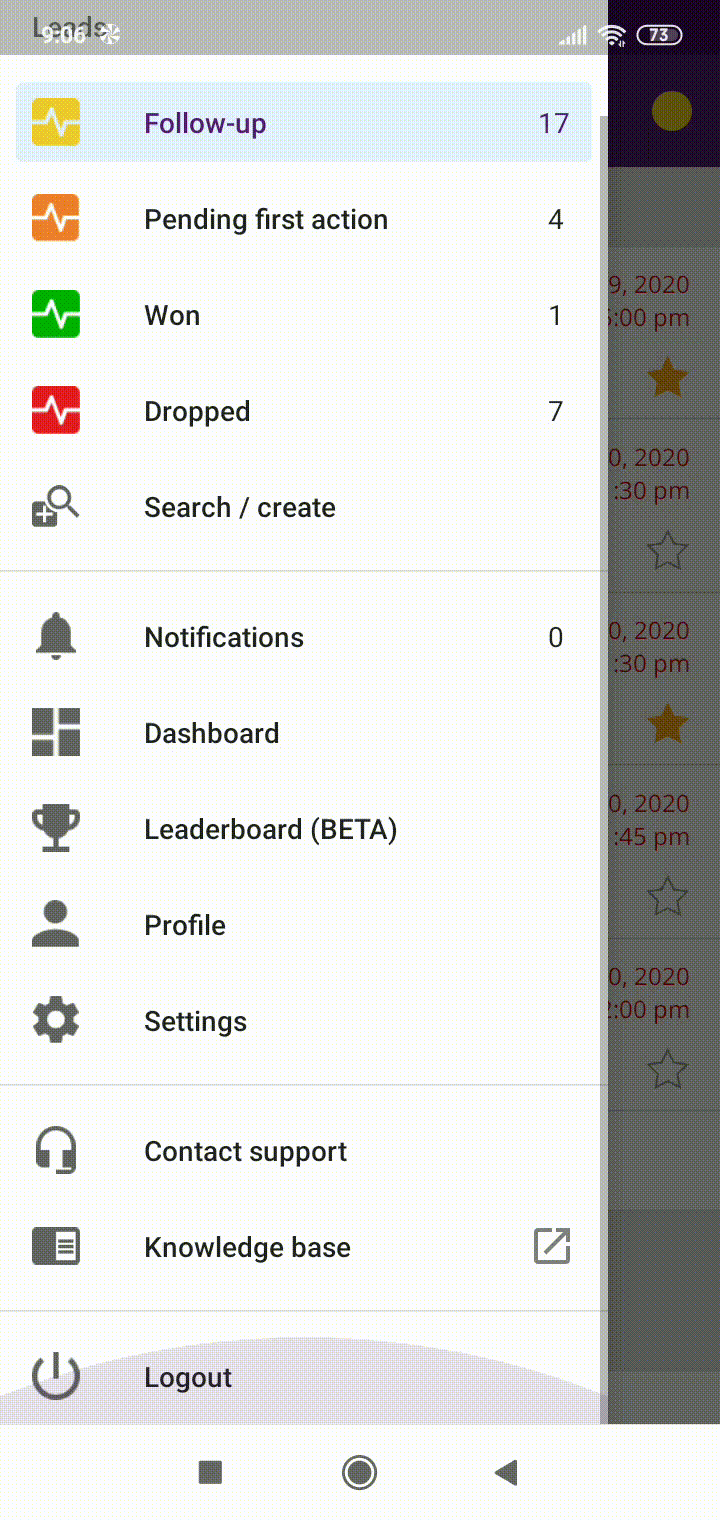Go to the home screen
720x1520 pixels.
(359, 1472)
